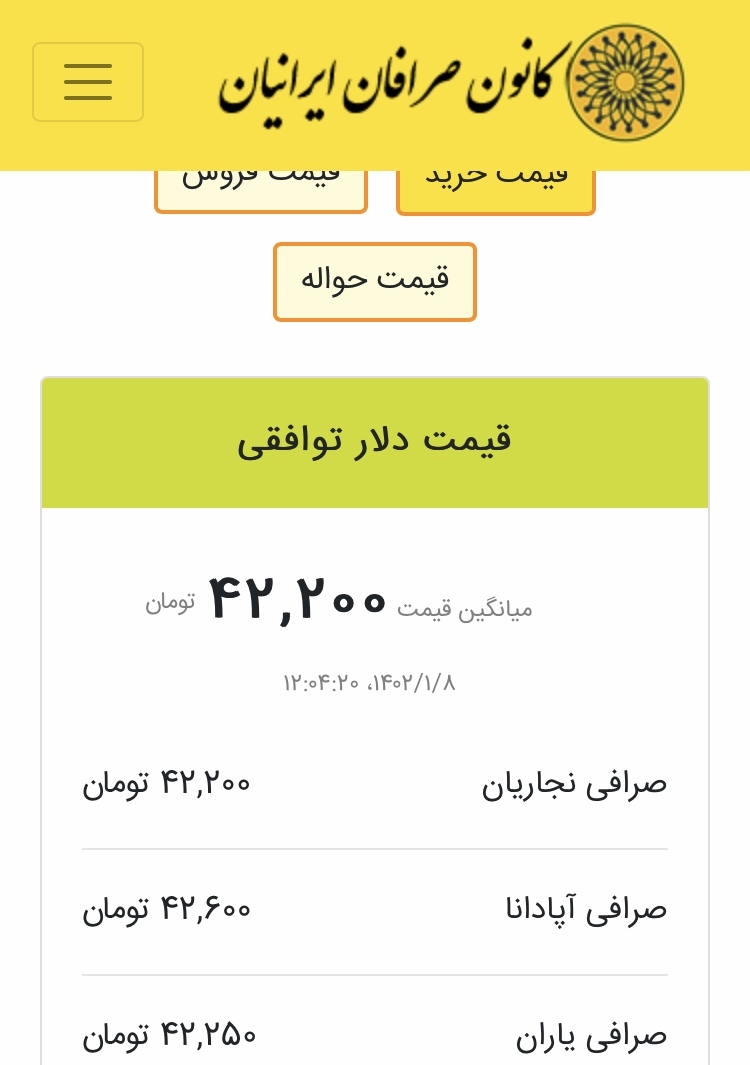The width and height of the screenshot is (750, 1065).
Task: Click the میانگین قیمت label
Action: (463, 608)
